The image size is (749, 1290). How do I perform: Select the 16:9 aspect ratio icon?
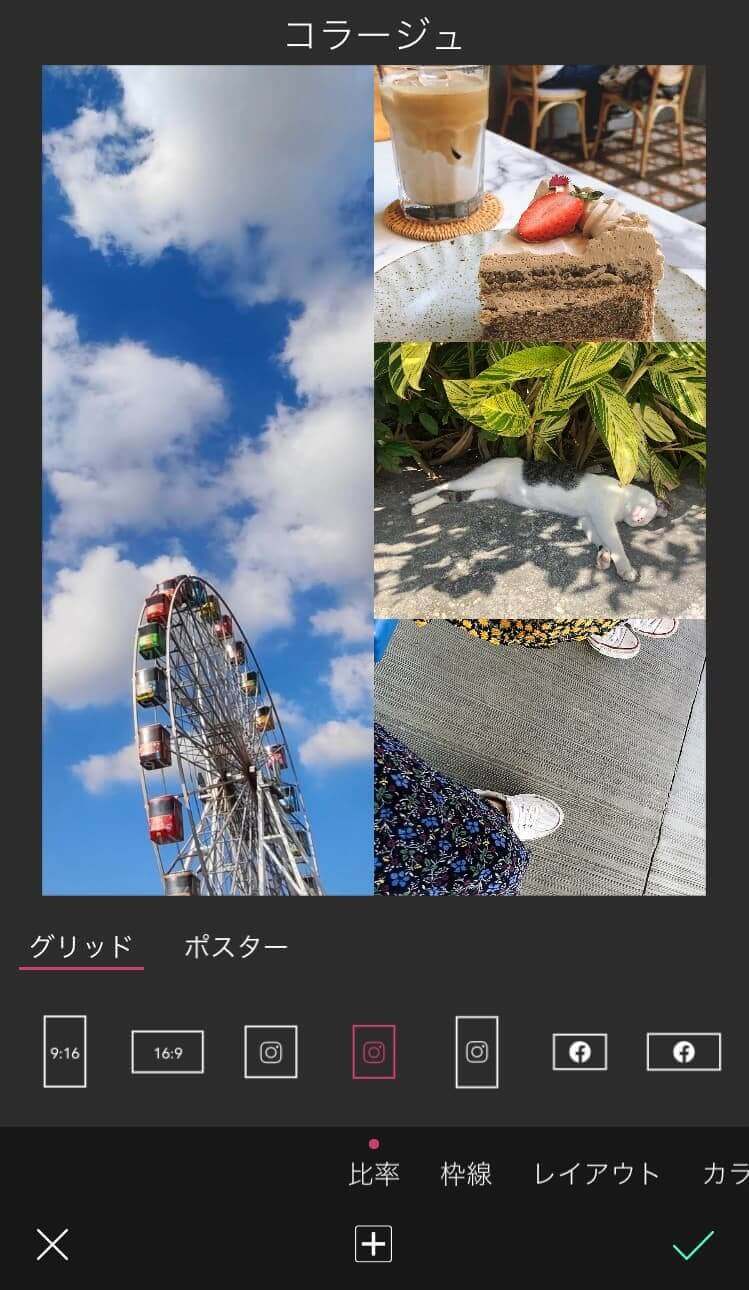[167, 1051]
